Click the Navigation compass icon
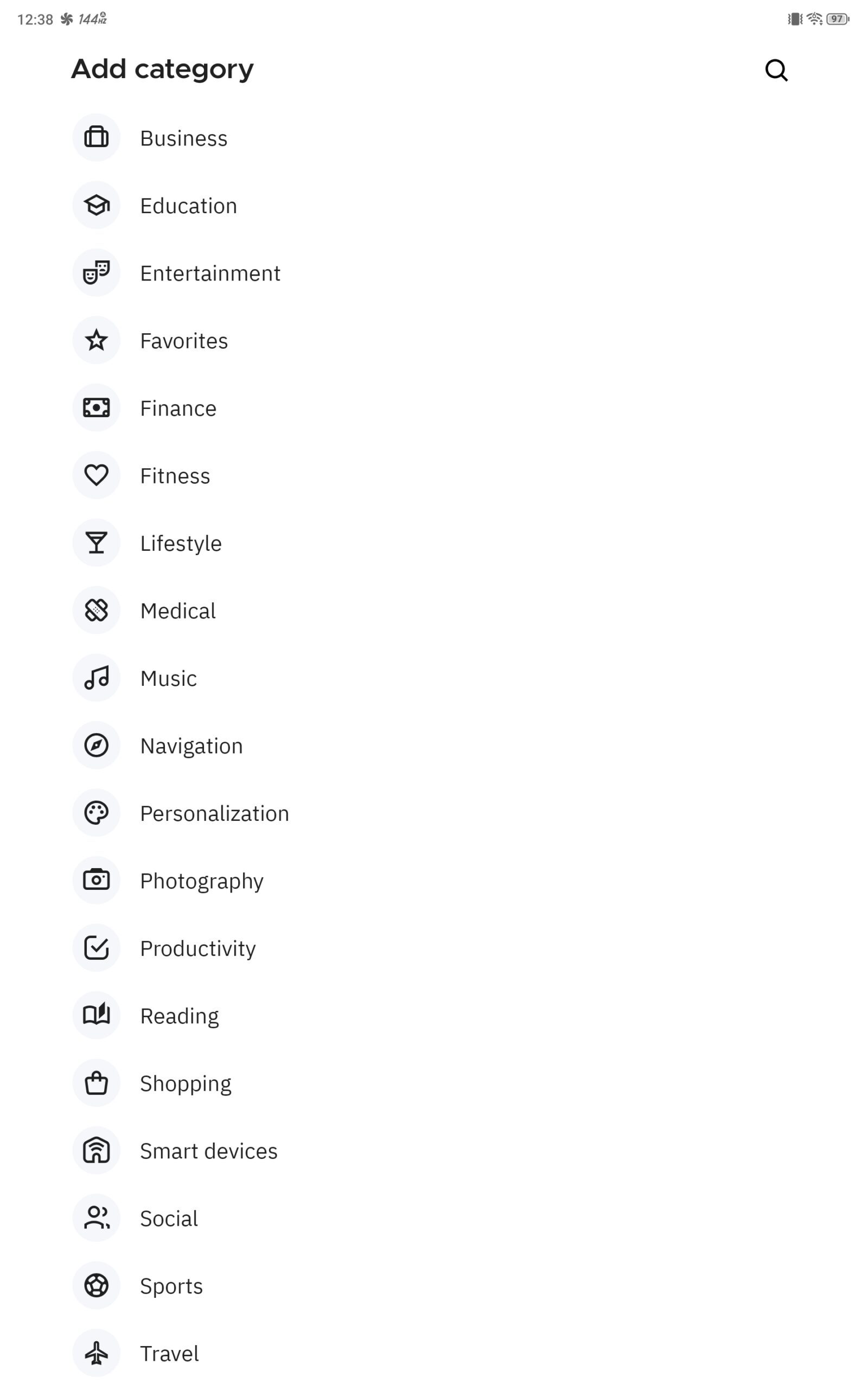This screenshot has height=1389, width=868. point(96,745)
